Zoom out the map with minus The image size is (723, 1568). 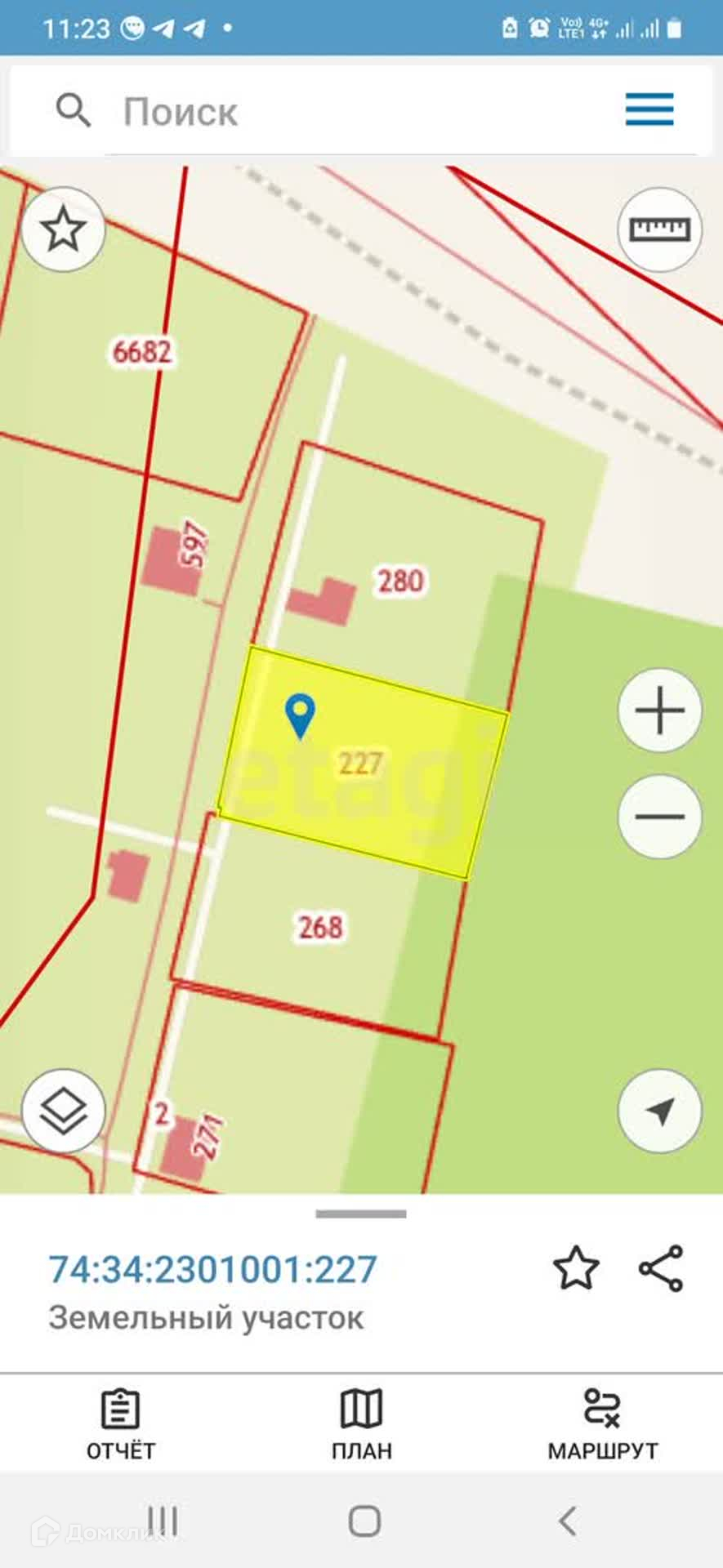tap(659, 817)
